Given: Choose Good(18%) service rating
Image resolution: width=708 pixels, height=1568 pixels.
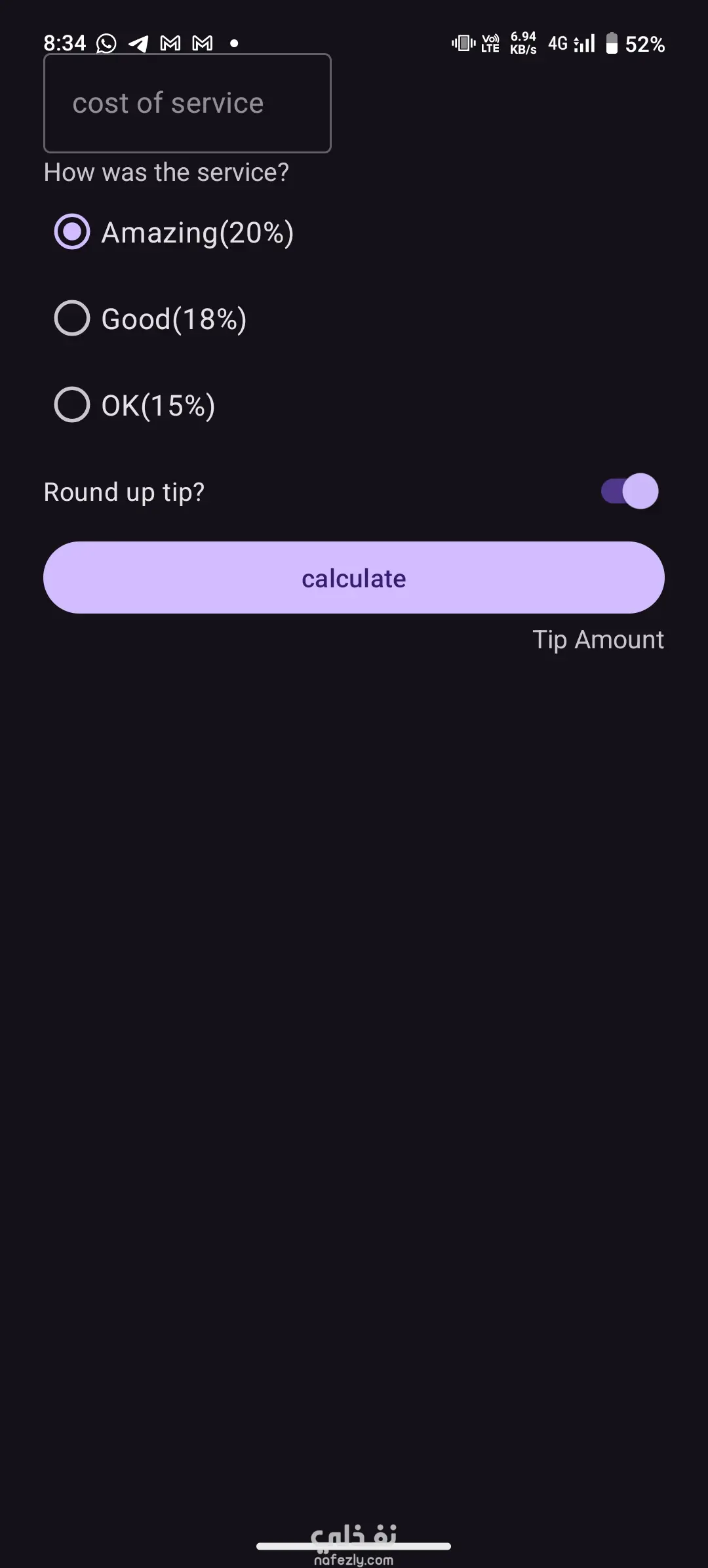Looking at the screenshot, I should [72, 319].
